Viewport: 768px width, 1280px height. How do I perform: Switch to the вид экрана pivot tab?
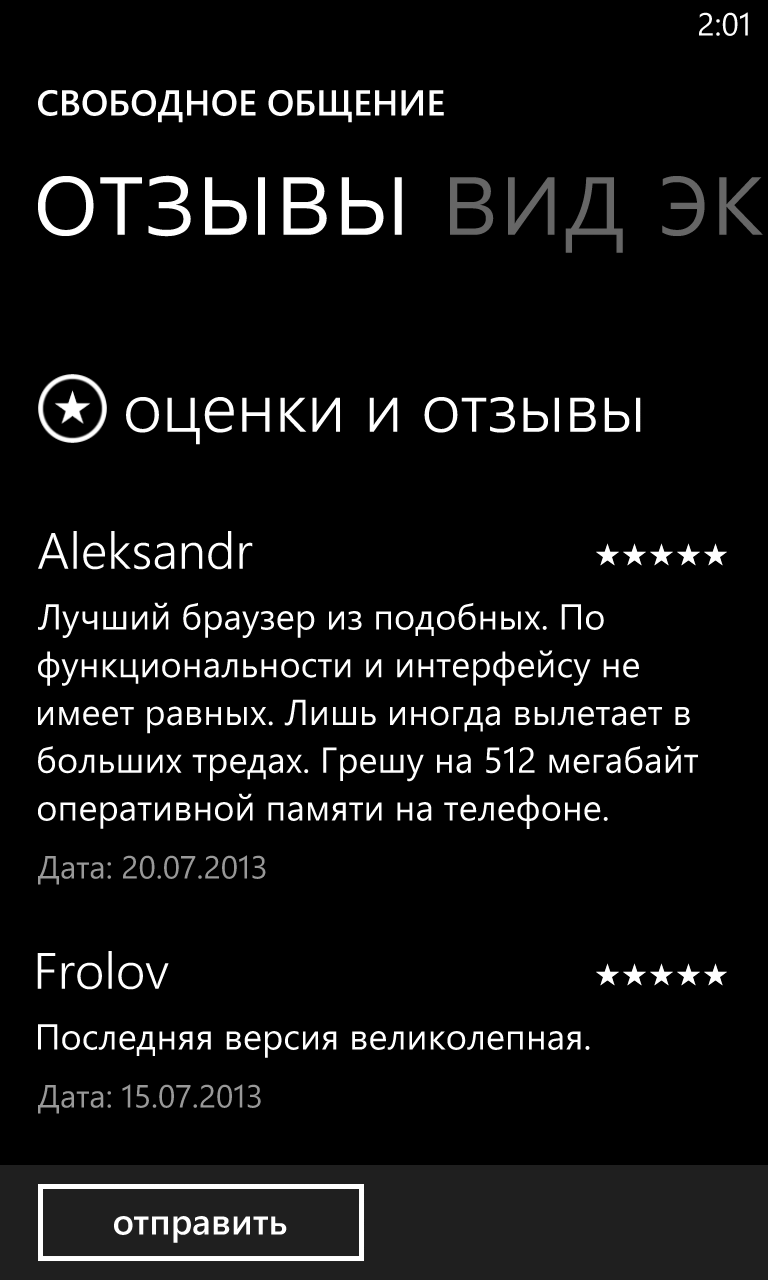point(605,207)
